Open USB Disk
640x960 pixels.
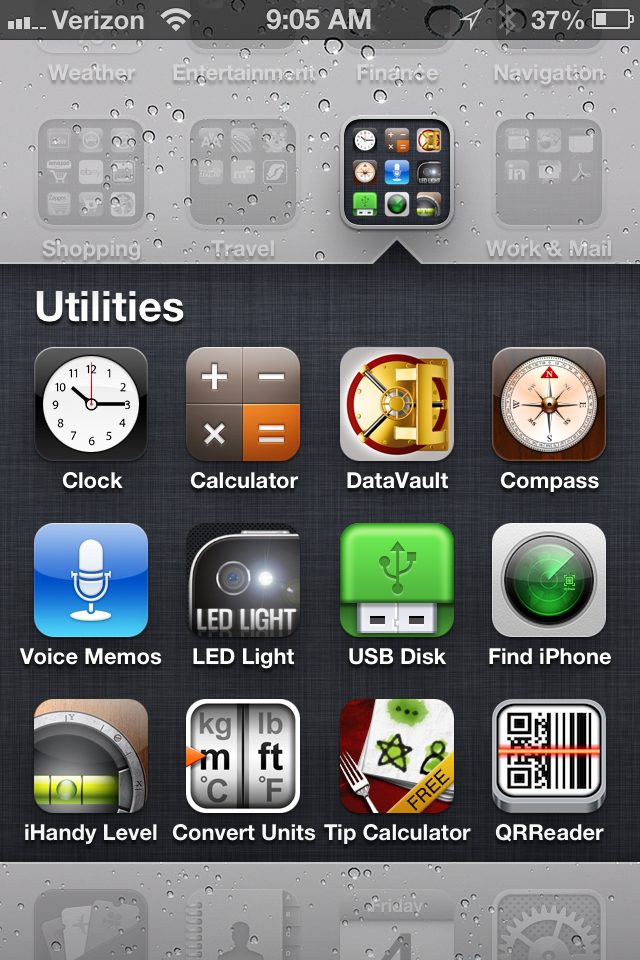396,580
